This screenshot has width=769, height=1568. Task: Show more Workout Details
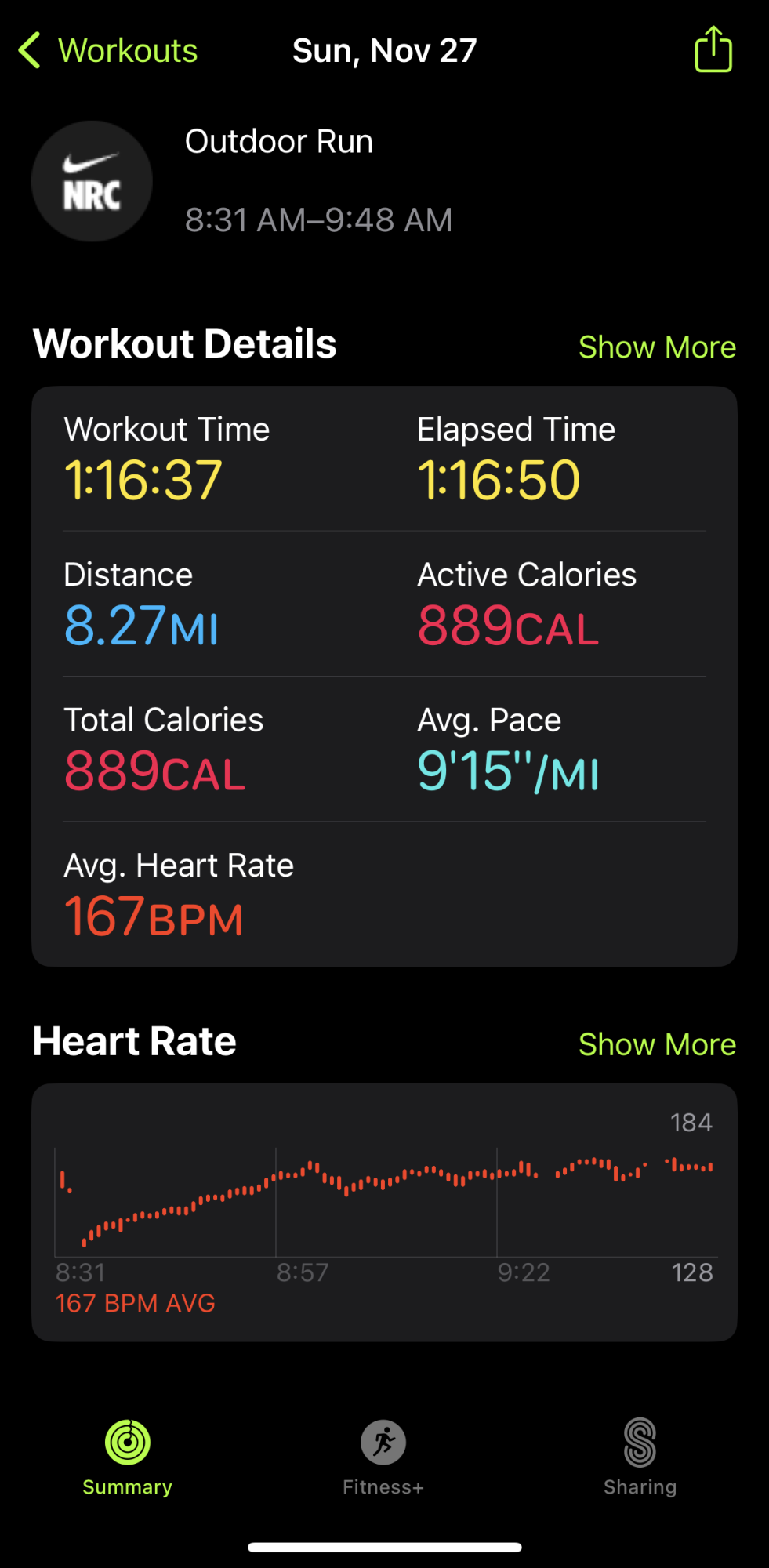657,347
